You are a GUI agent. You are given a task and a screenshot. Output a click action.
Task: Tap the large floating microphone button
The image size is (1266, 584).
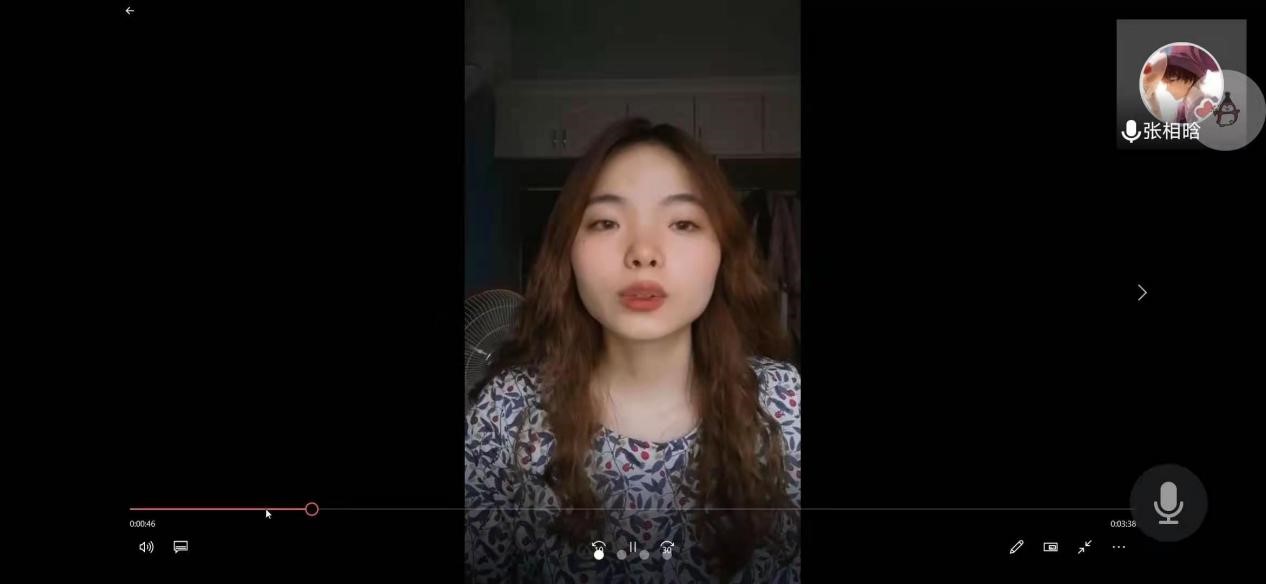tap(1168, 503)
